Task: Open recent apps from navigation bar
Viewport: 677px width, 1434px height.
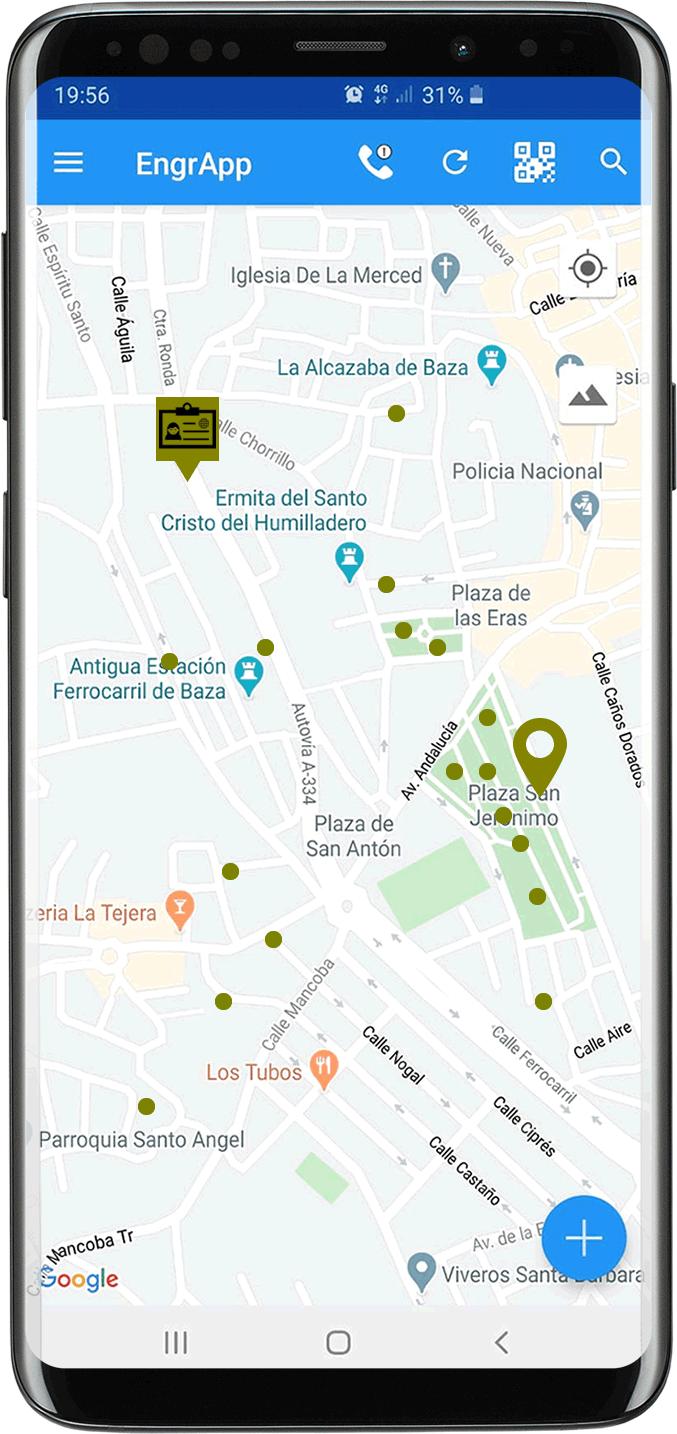Action: pos(176,1342)
